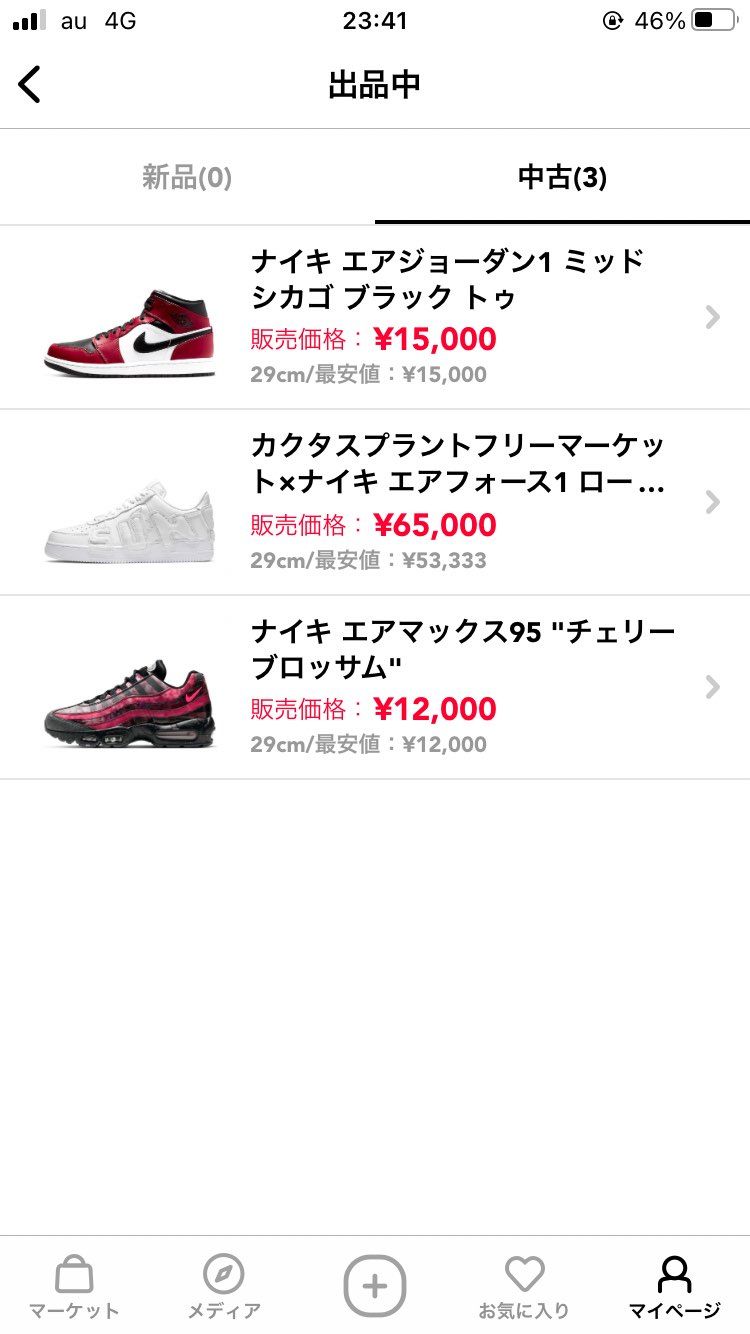750x1334 pixels.
Task: Tap the battery percentage in the status bar
Action: (661, 18)
